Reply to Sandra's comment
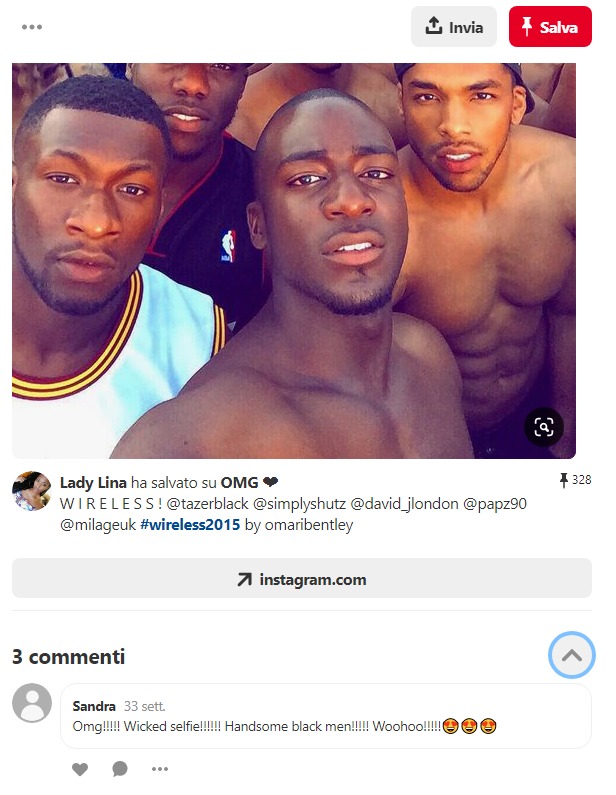This screenshot has width=616, height=795. tap(120, 769)
